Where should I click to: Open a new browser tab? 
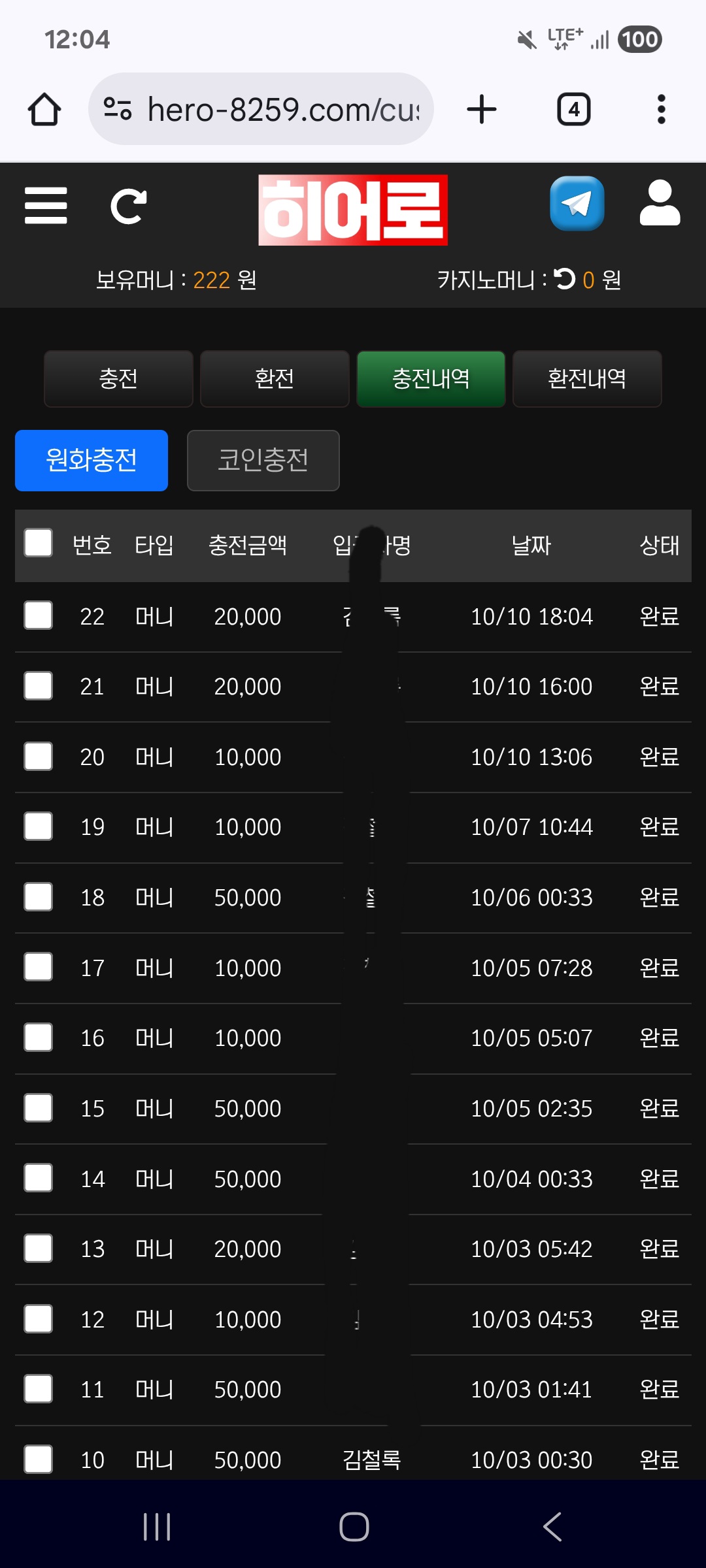click(x=482, y=109)
